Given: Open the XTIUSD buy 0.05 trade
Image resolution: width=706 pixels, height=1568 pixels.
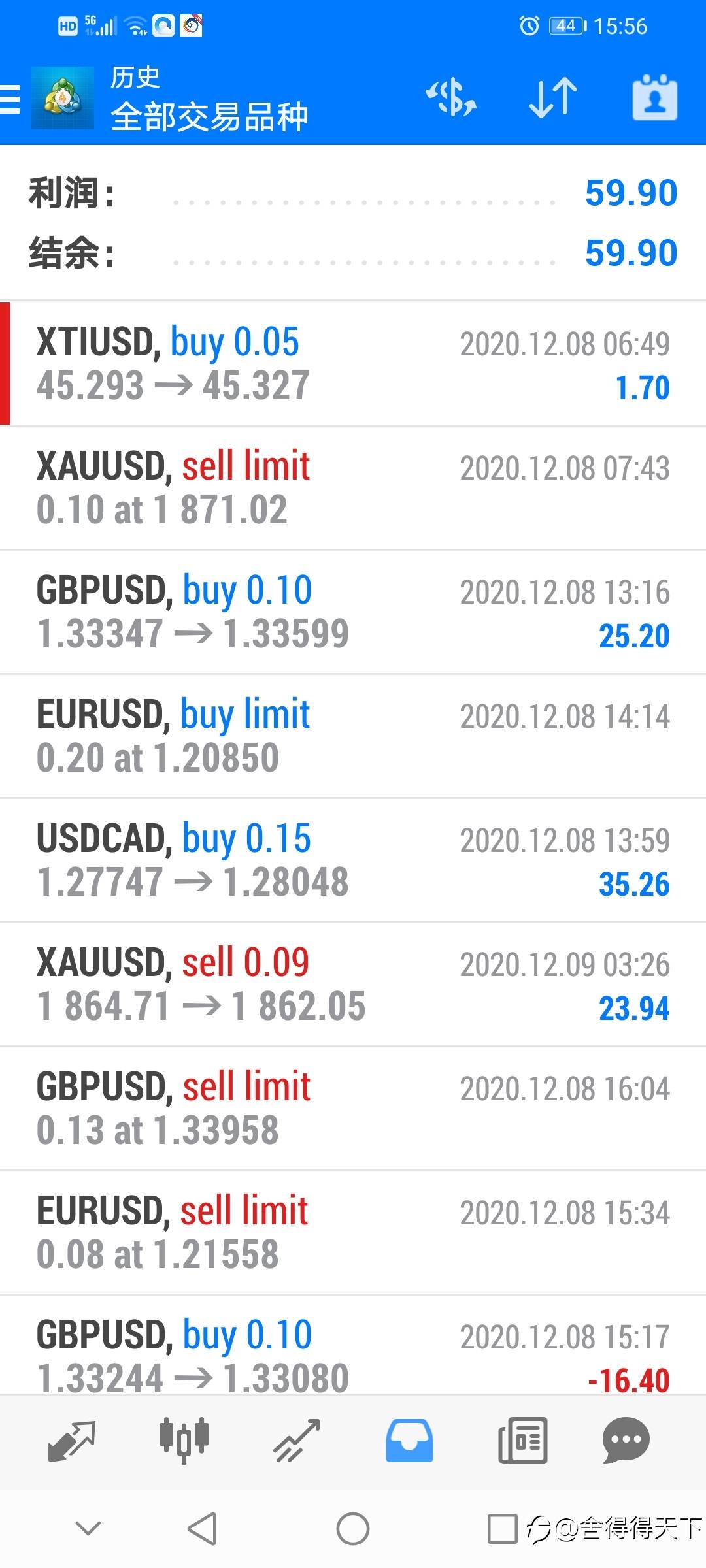Looking at the screenshot, I should (x=353, y=363).
